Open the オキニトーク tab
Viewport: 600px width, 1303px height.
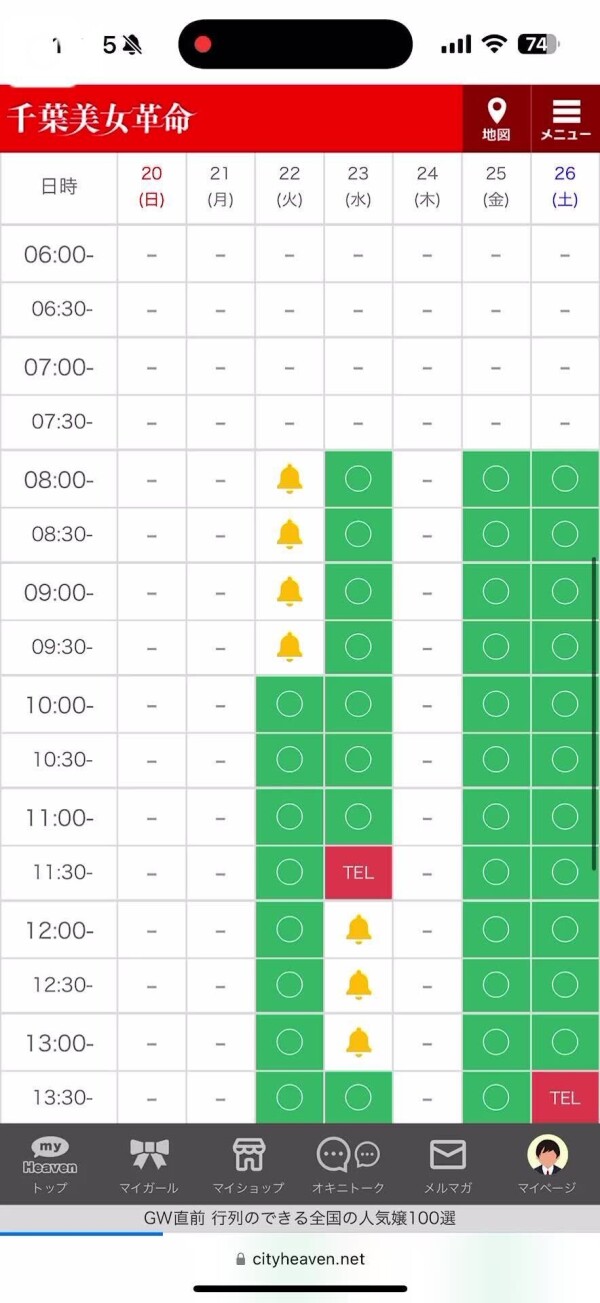tap(348, 1165)
